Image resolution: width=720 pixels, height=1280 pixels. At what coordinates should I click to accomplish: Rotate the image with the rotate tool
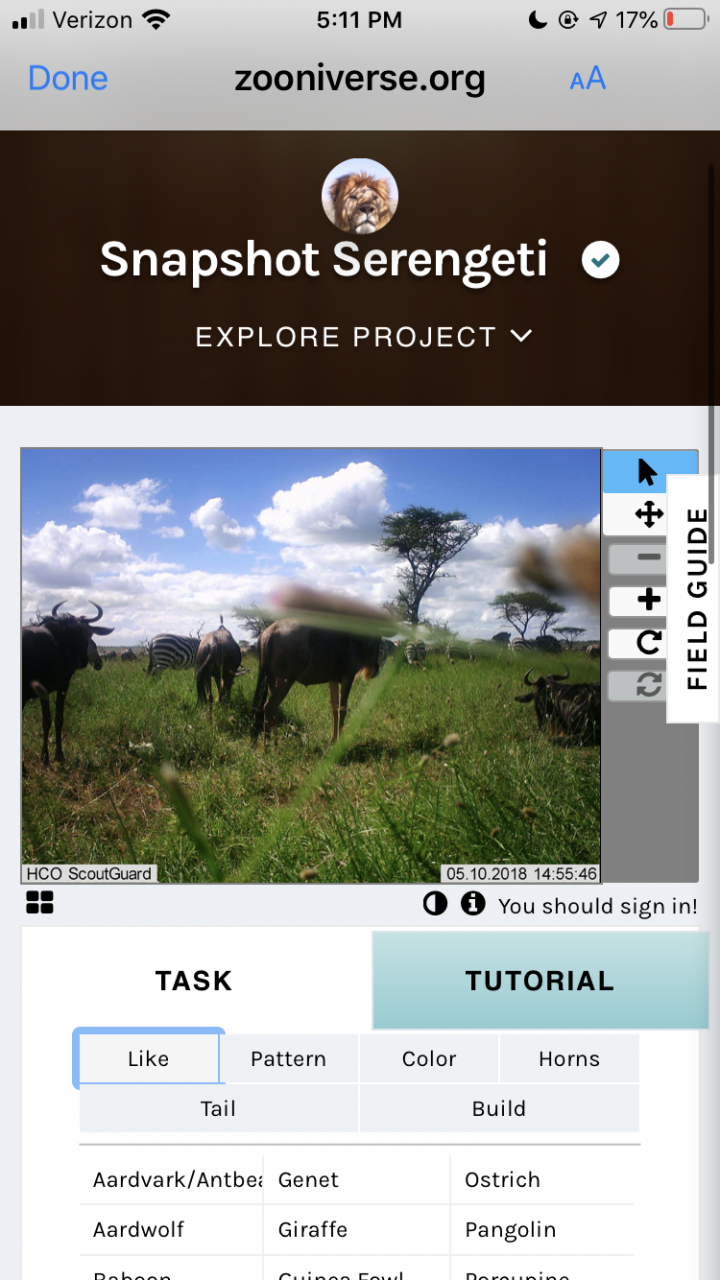(648, 642)
